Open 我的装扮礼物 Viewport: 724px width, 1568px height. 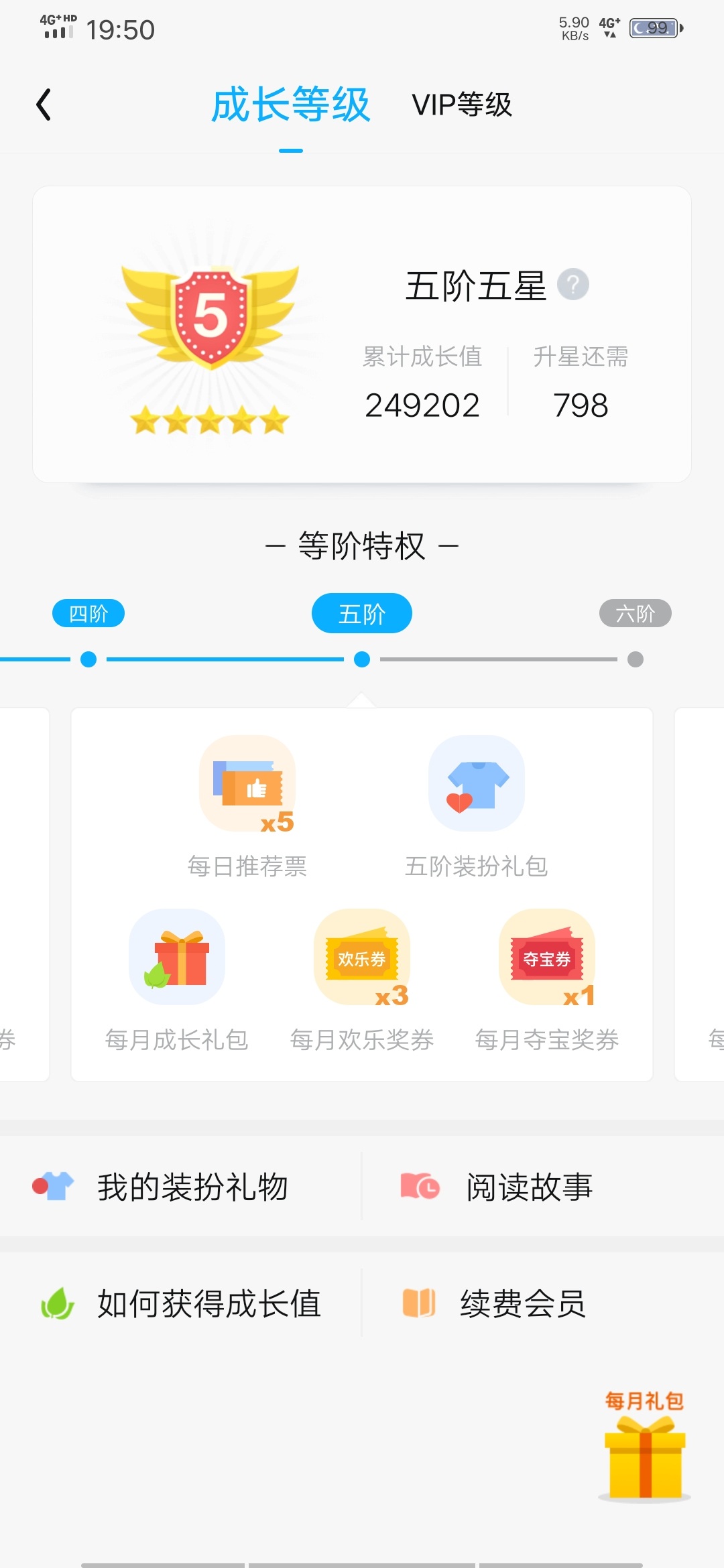click(181, 1187)
